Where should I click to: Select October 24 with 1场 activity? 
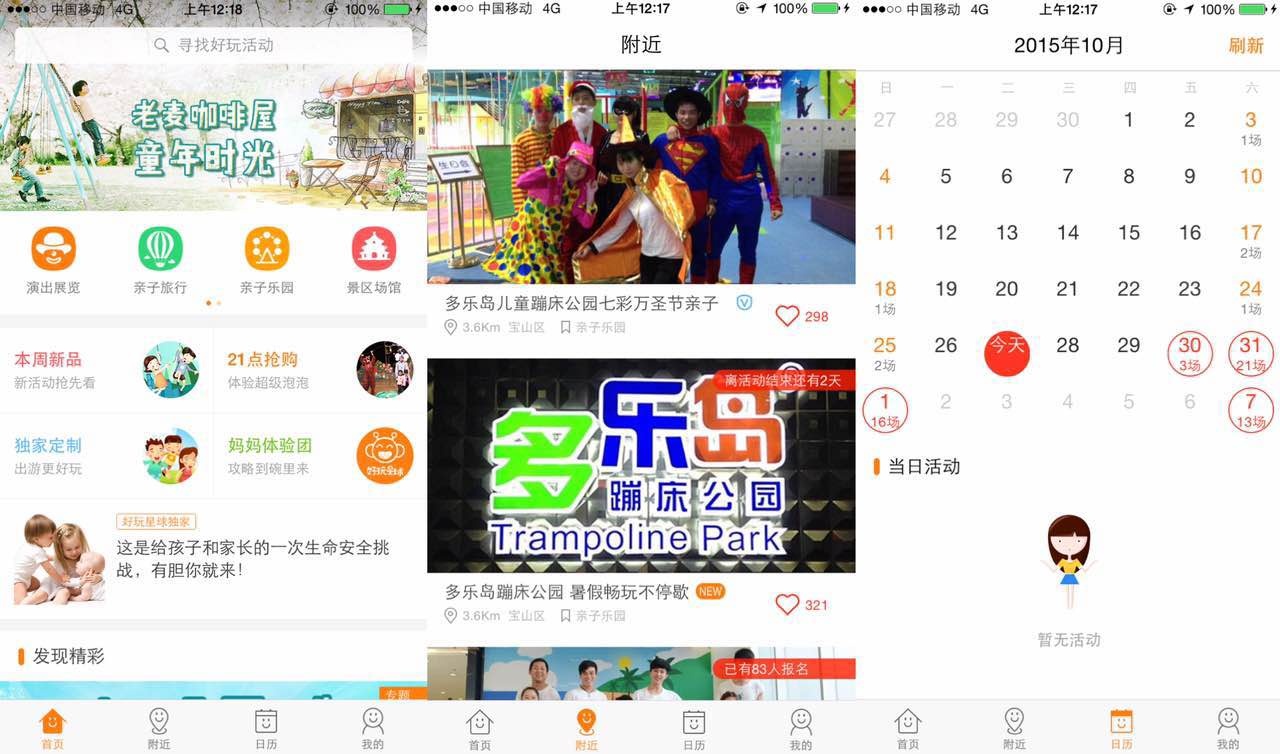point(1250,296)
